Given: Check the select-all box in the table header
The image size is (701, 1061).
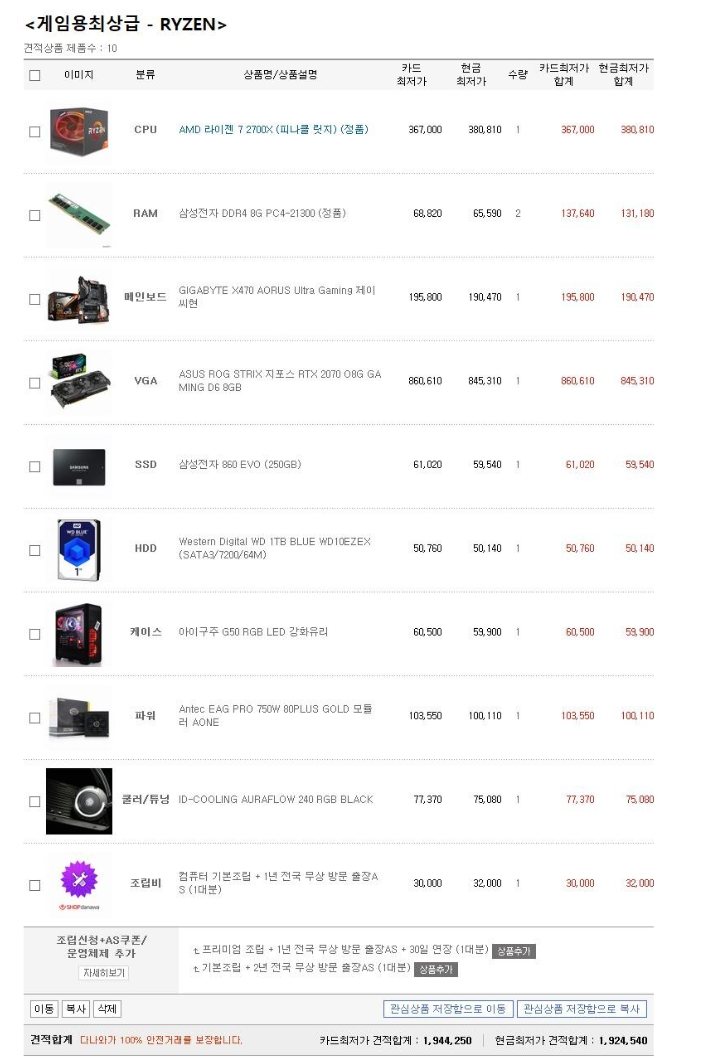Looking at the screenshot, I should coord(35,75).
